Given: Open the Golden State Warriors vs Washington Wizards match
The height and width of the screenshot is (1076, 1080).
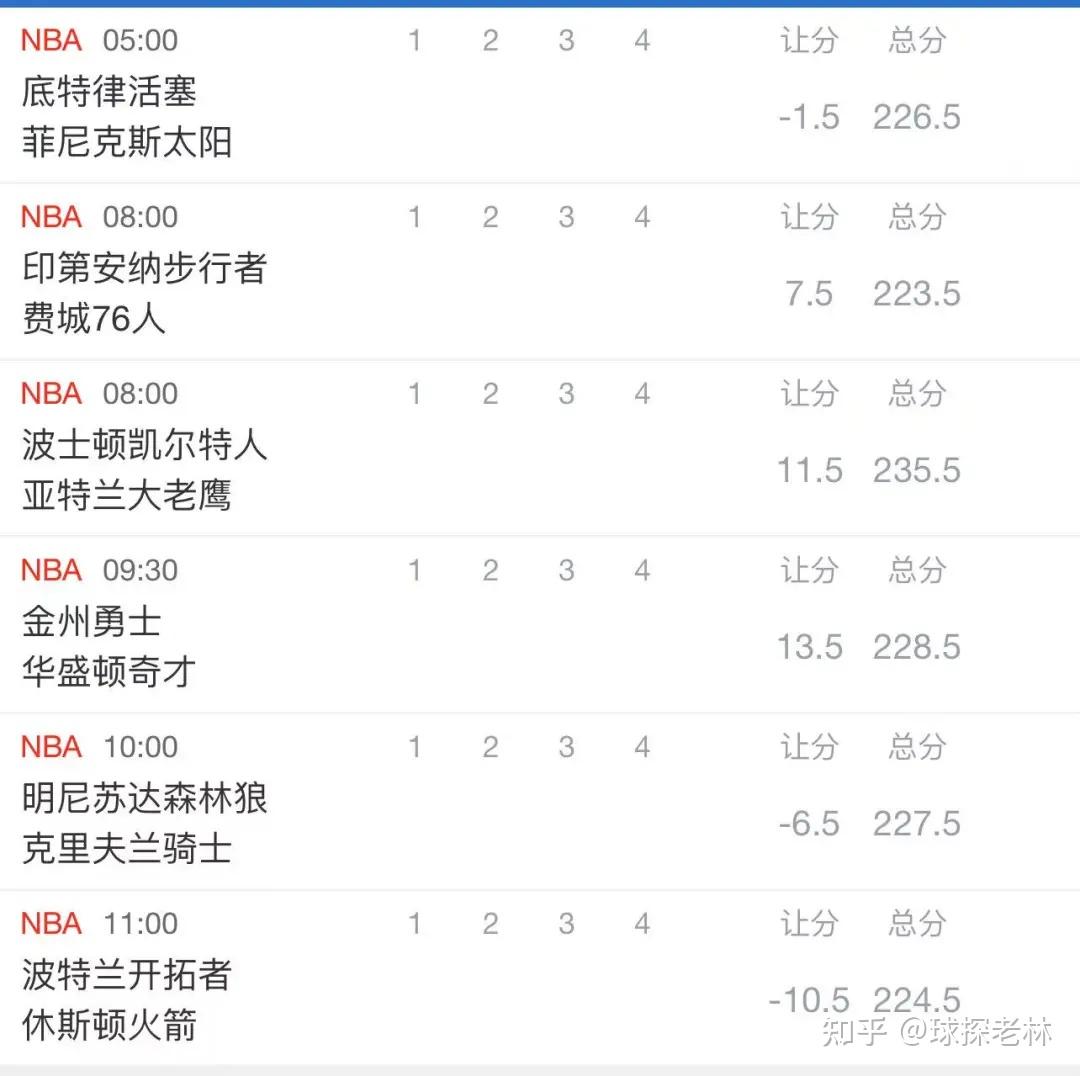Looking at the screenshot, I should click(x=108, y=647).
